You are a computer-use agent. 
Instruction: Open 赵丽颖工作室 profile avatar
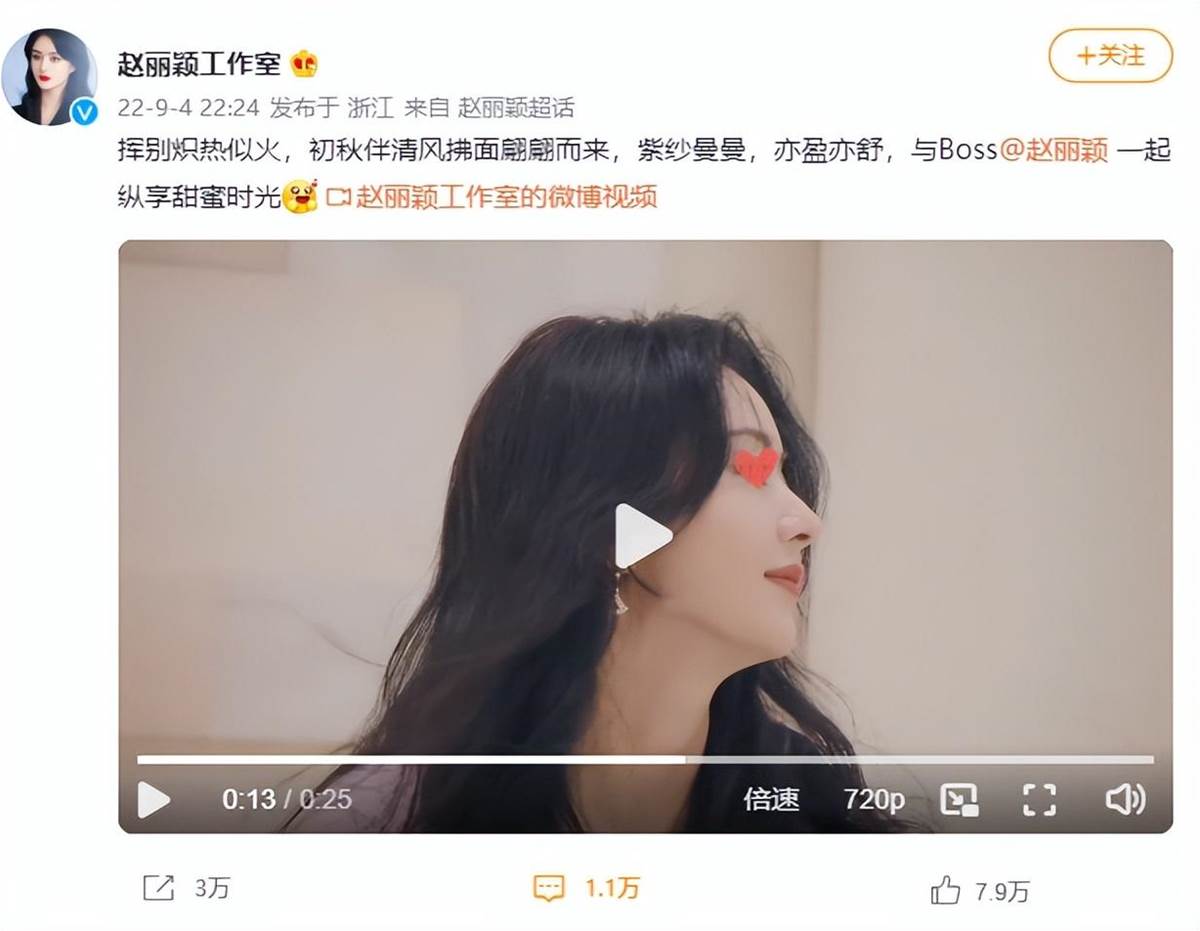(49, 76)
